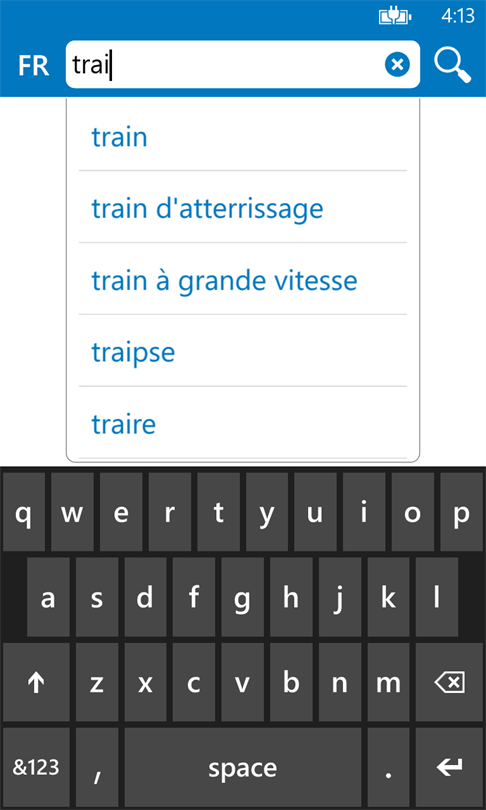Pick the suggestion 'traipse'
Viewport: 486px width, 810px height.
[x=243, y=352]
